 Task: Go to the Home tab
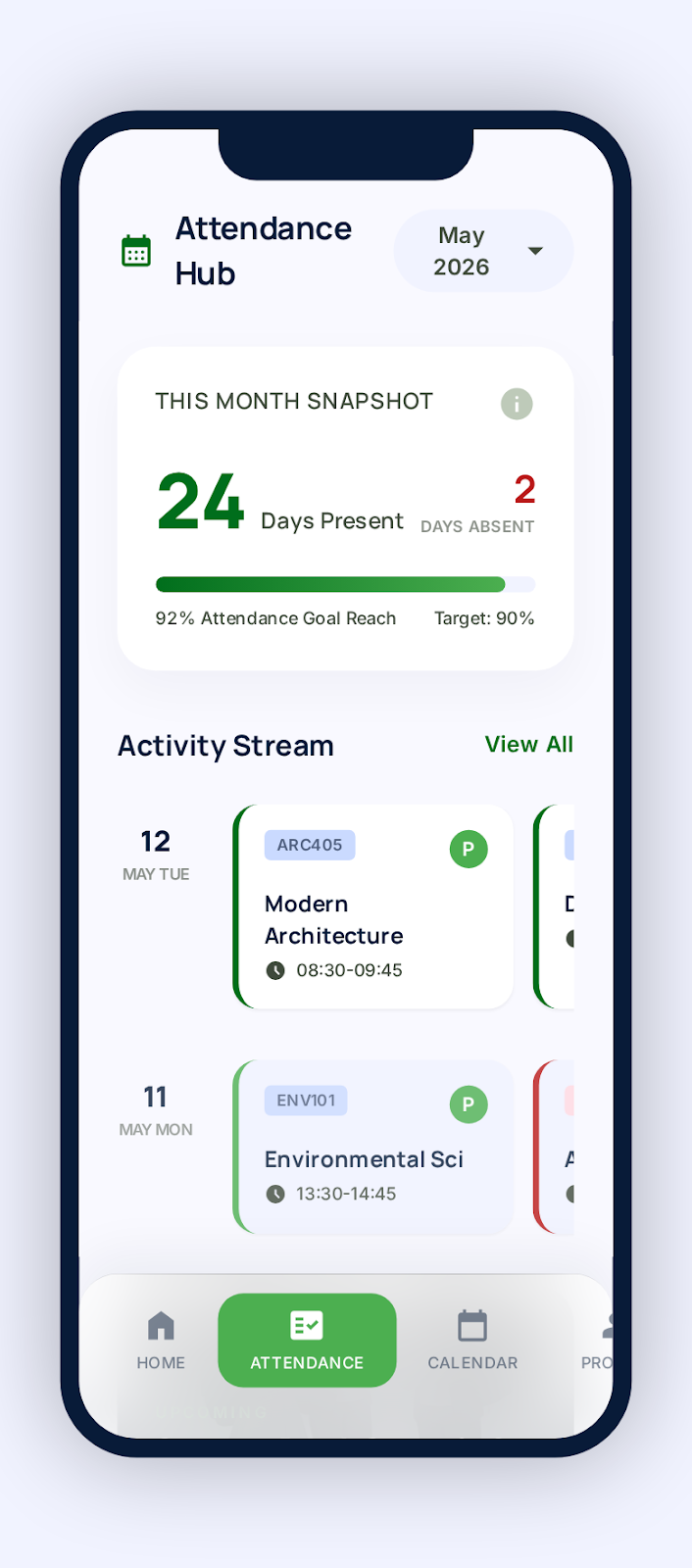pyautogui.click(x=161, y=1340)
